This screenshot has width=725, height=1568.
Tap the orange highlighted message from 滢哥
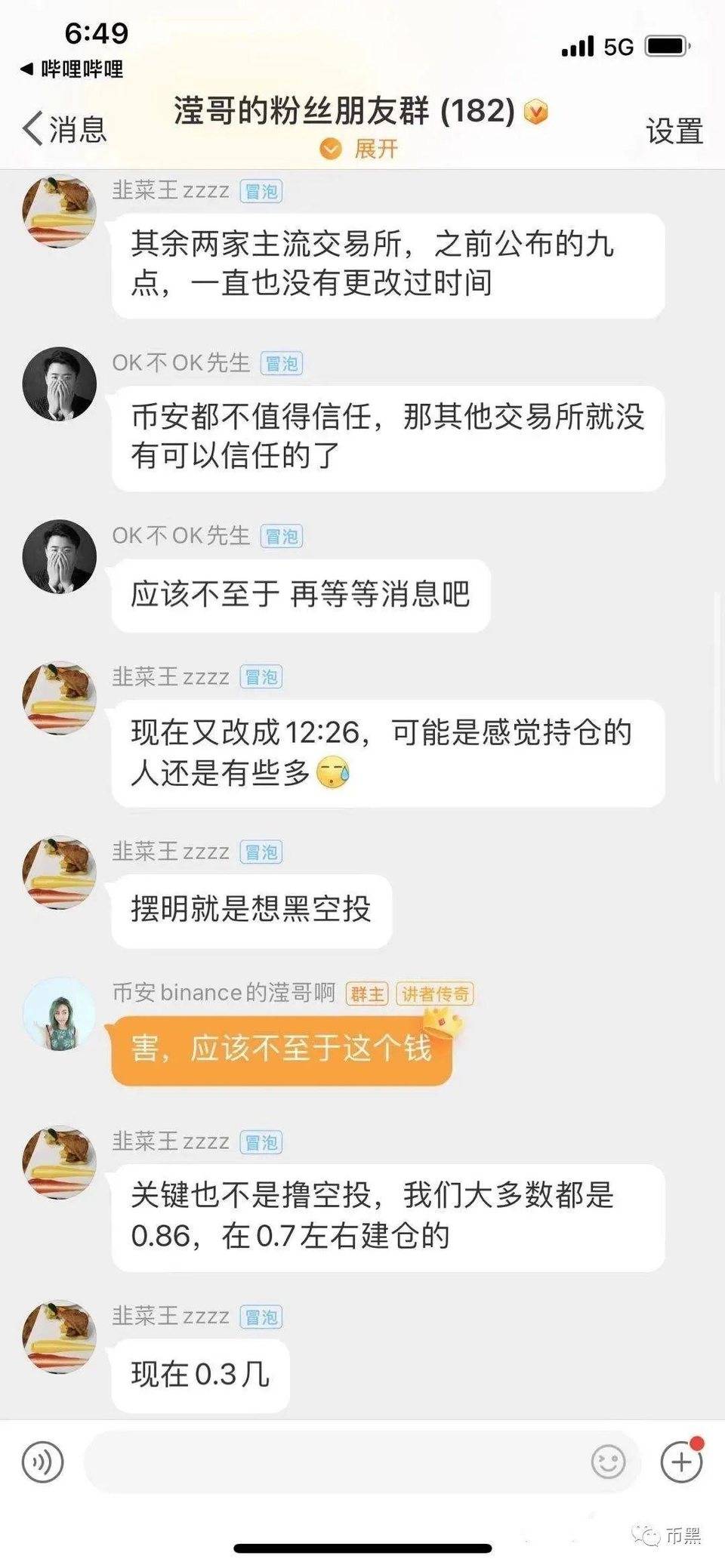pyautogui.click(x=279, y=1049)
